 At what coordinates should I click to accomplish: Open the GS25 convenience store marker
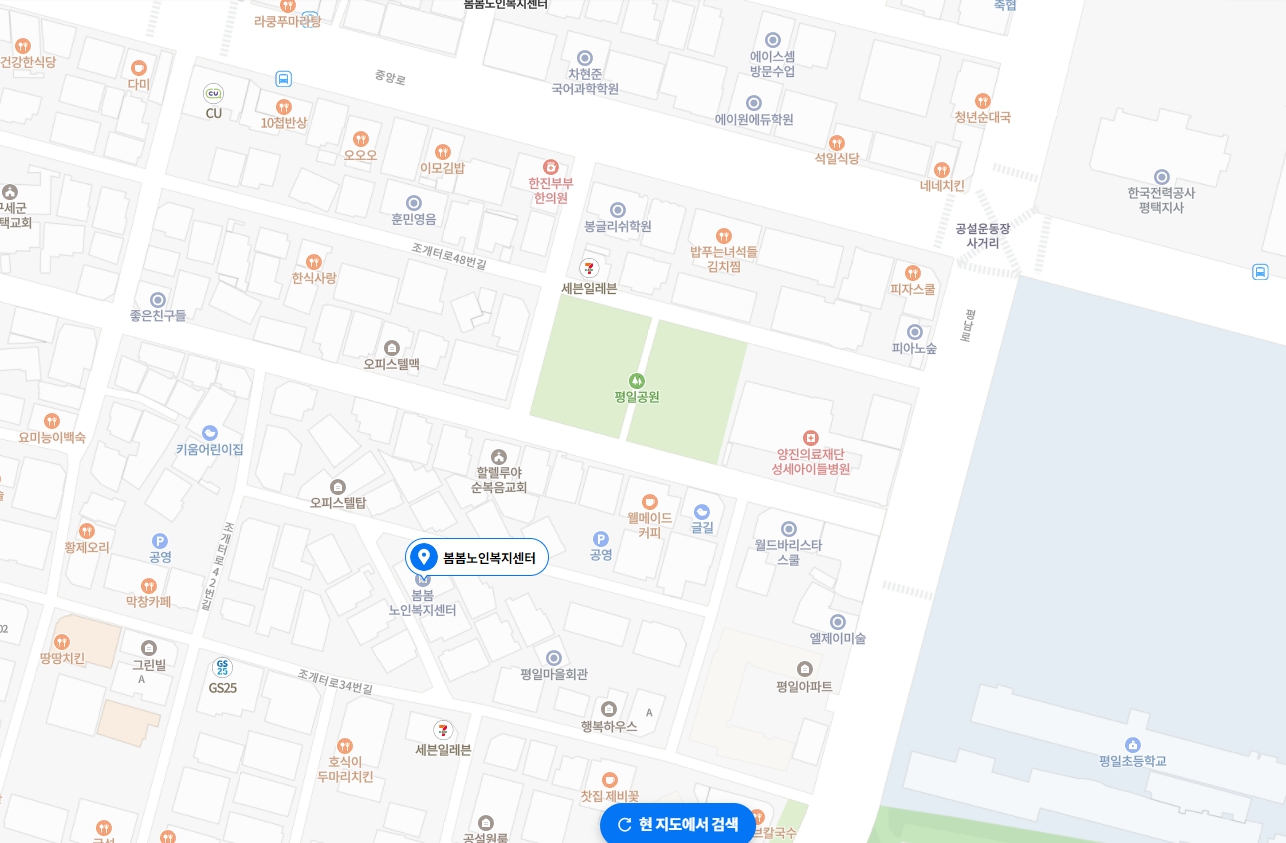(x=222, y=668)
